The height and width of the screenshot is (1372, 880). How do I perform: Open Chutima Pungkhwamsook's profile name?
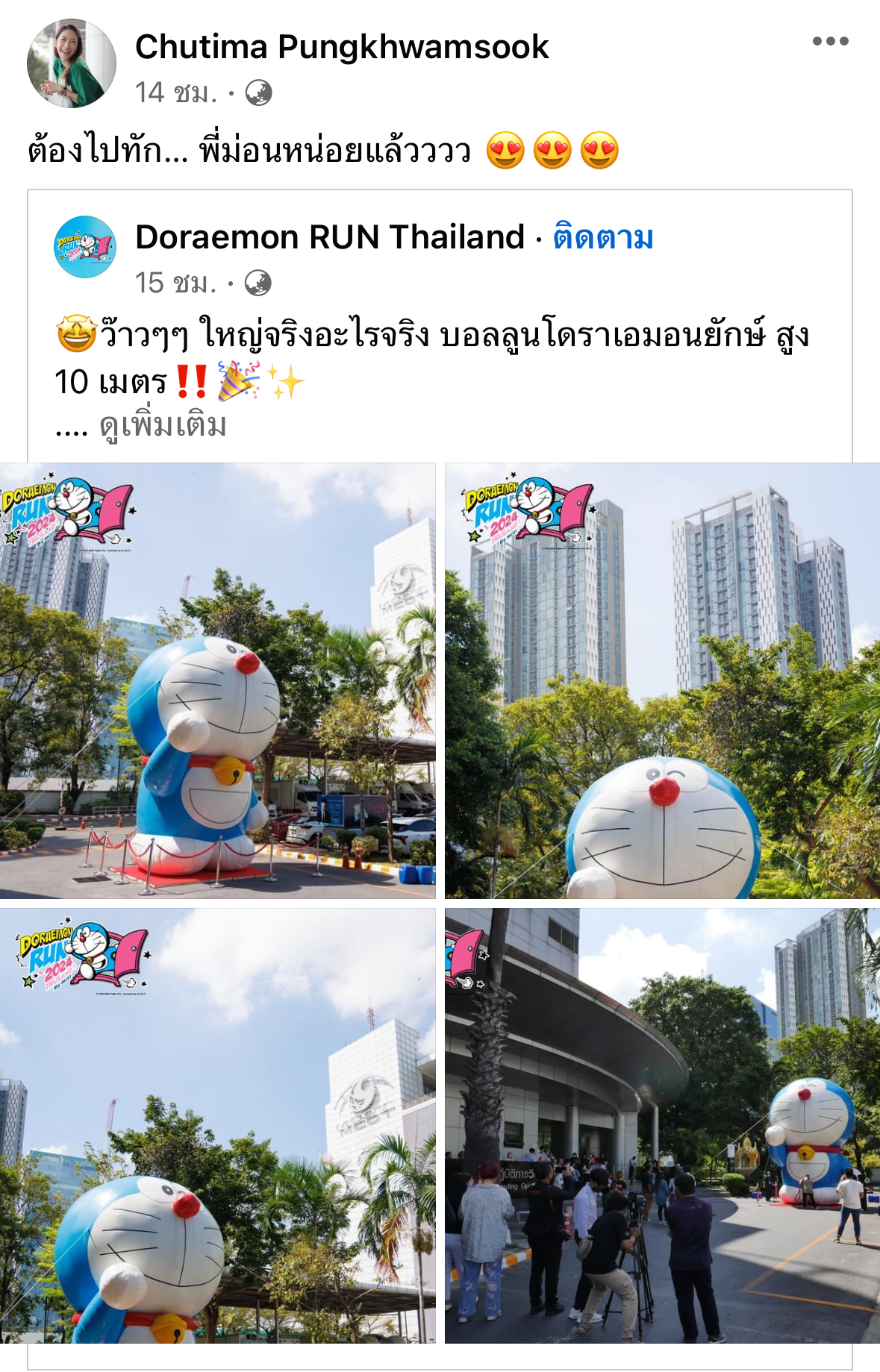tap(342, 47)
